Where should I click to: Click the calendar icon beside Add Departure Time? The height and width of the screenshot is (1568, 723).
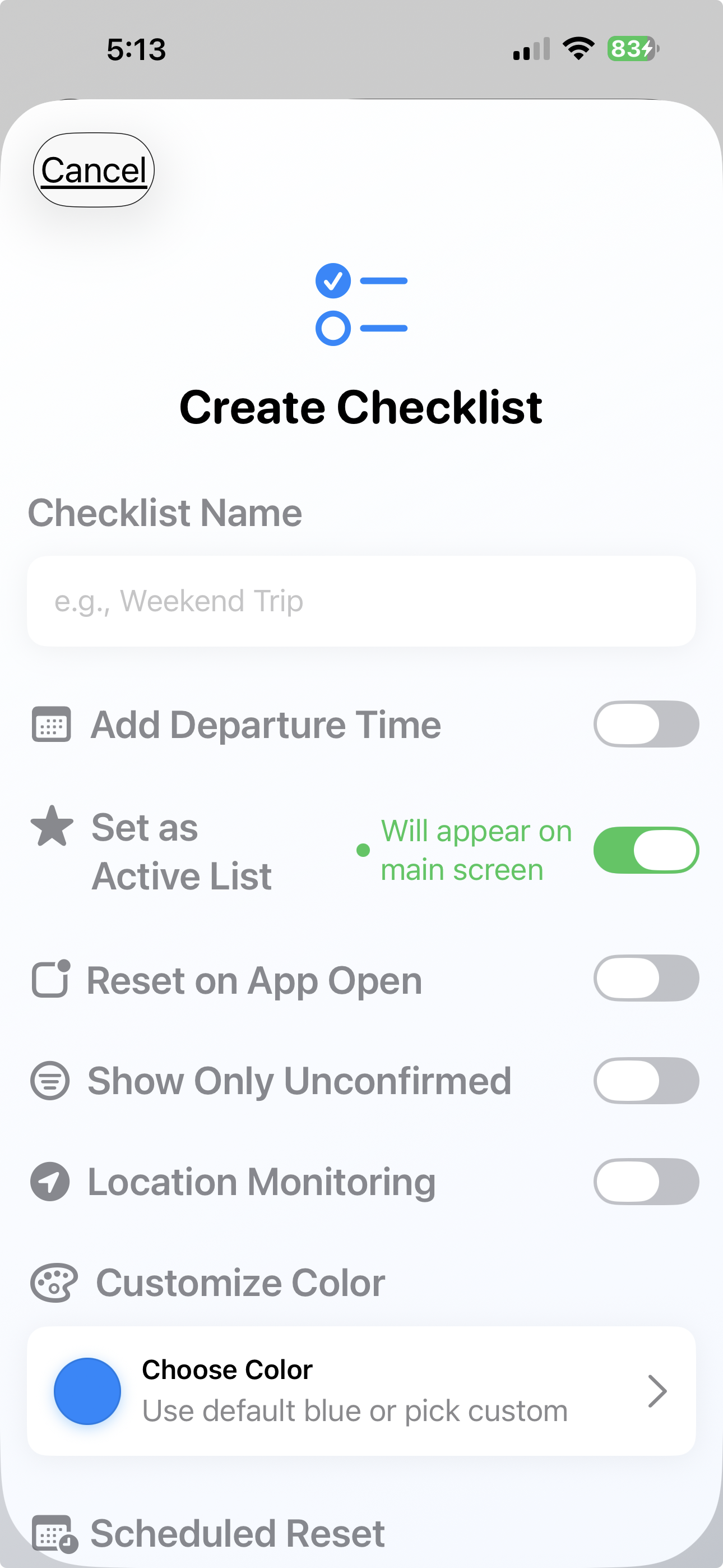pos(52,724)
